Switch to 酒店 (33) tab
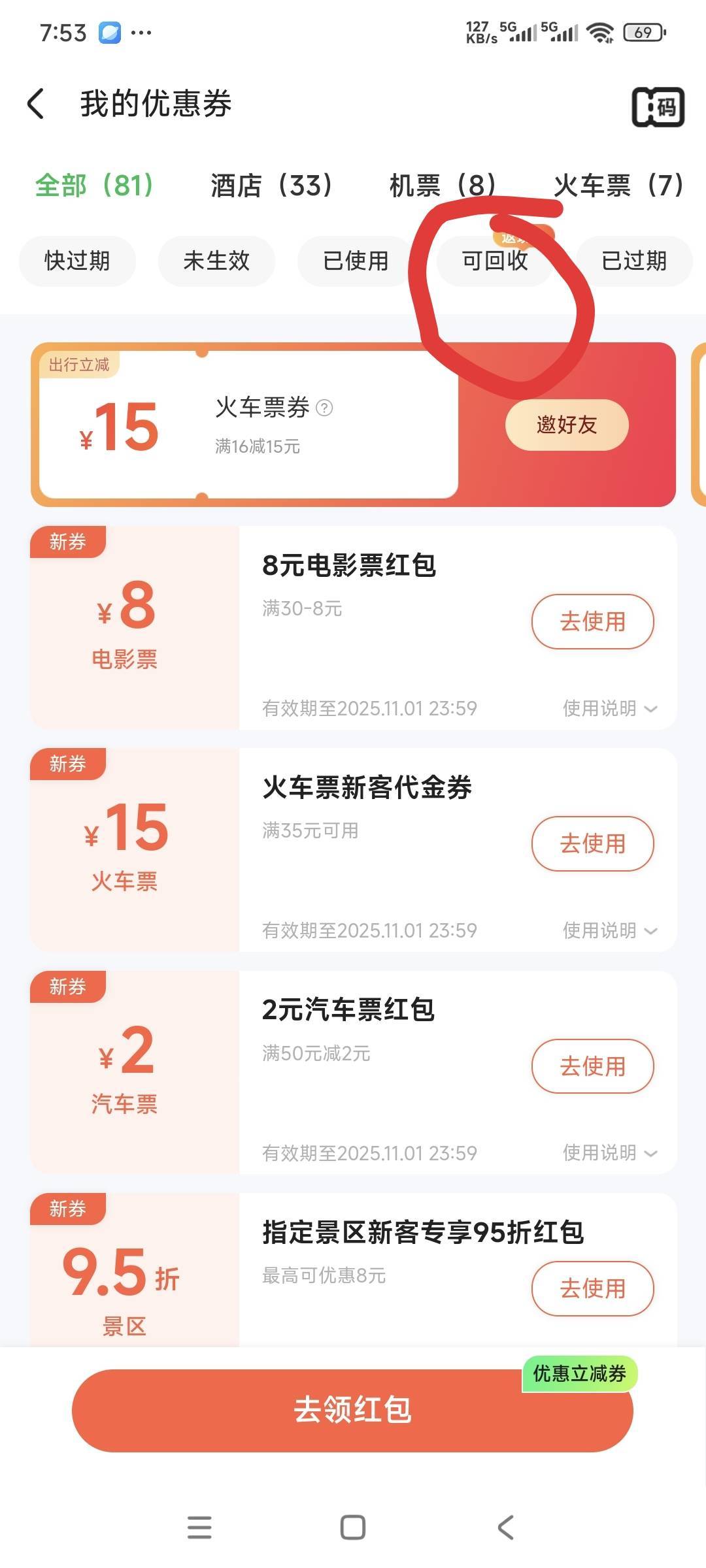706x1568 pixels. pyautogui.click(x=271, y=186)
